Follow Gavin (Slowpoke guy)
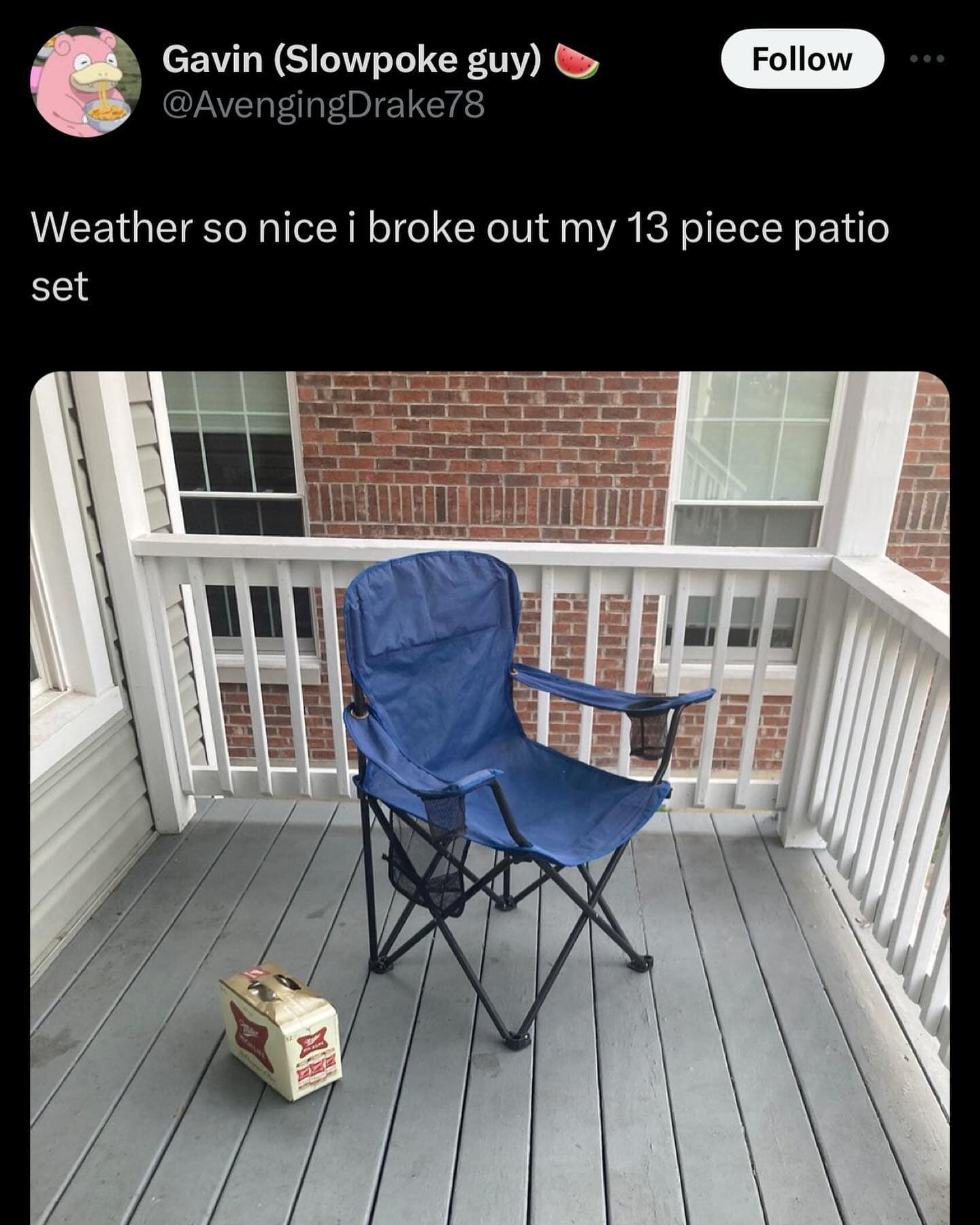This screenshot has height=1225, width=980. point(802,59)
